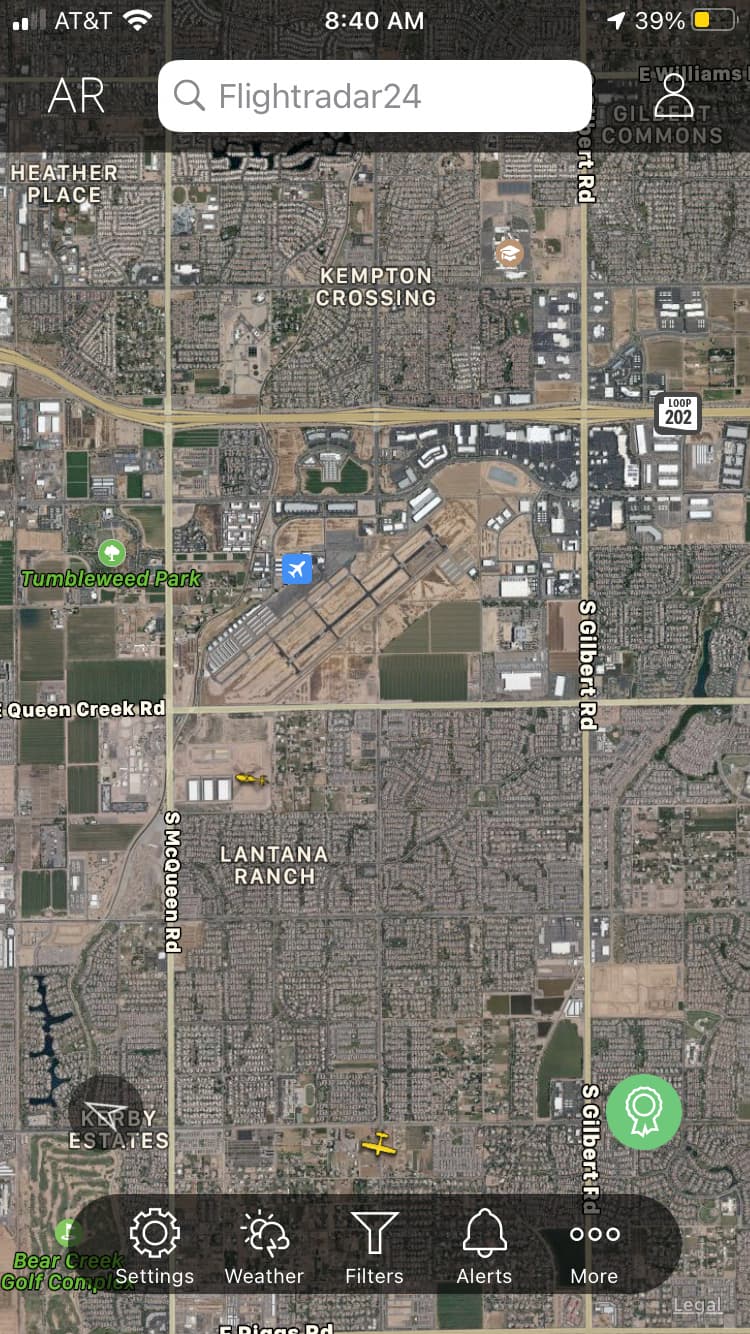Tap the Flightradar24 search field
Screen dimensions: 750x1334
pyautogui.click(x=375, y=96)
